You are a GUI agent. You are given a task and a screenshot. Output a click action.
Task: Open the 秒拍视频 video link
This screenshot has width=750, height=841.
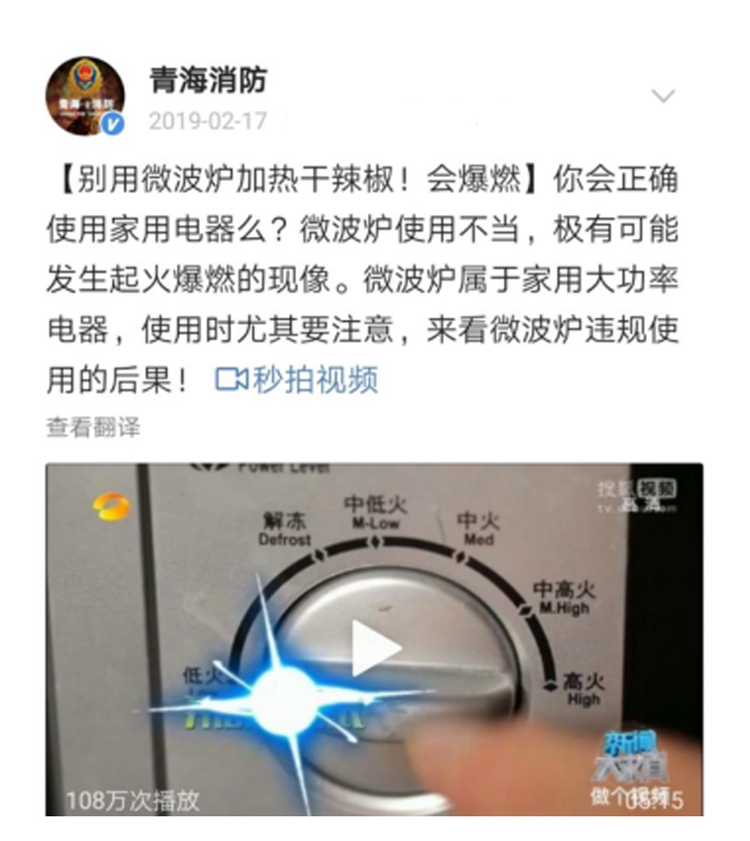click(x=297, y=379)
